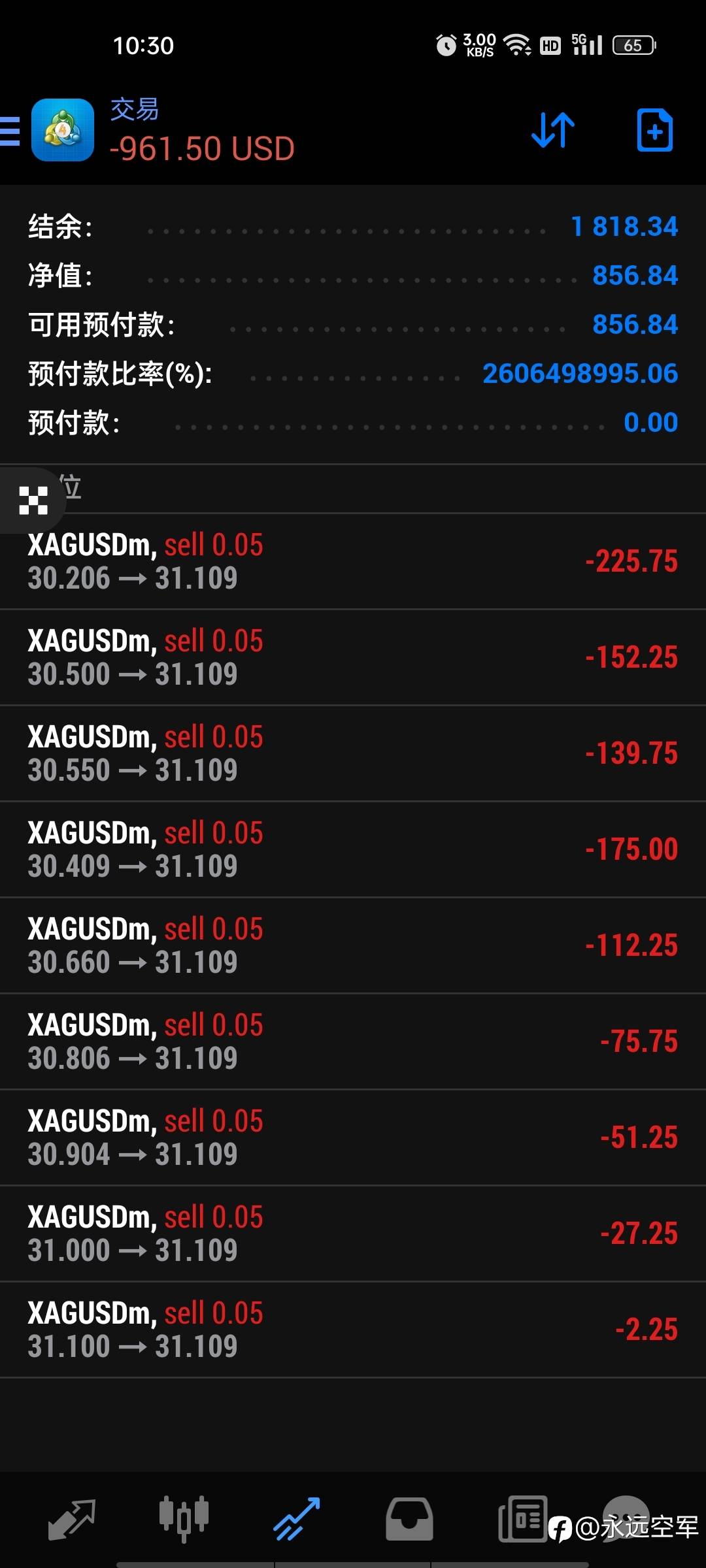706x1568 pixels.
Task: Open the XAGUSDm position opened at 30.206
Action: point(353,561)
